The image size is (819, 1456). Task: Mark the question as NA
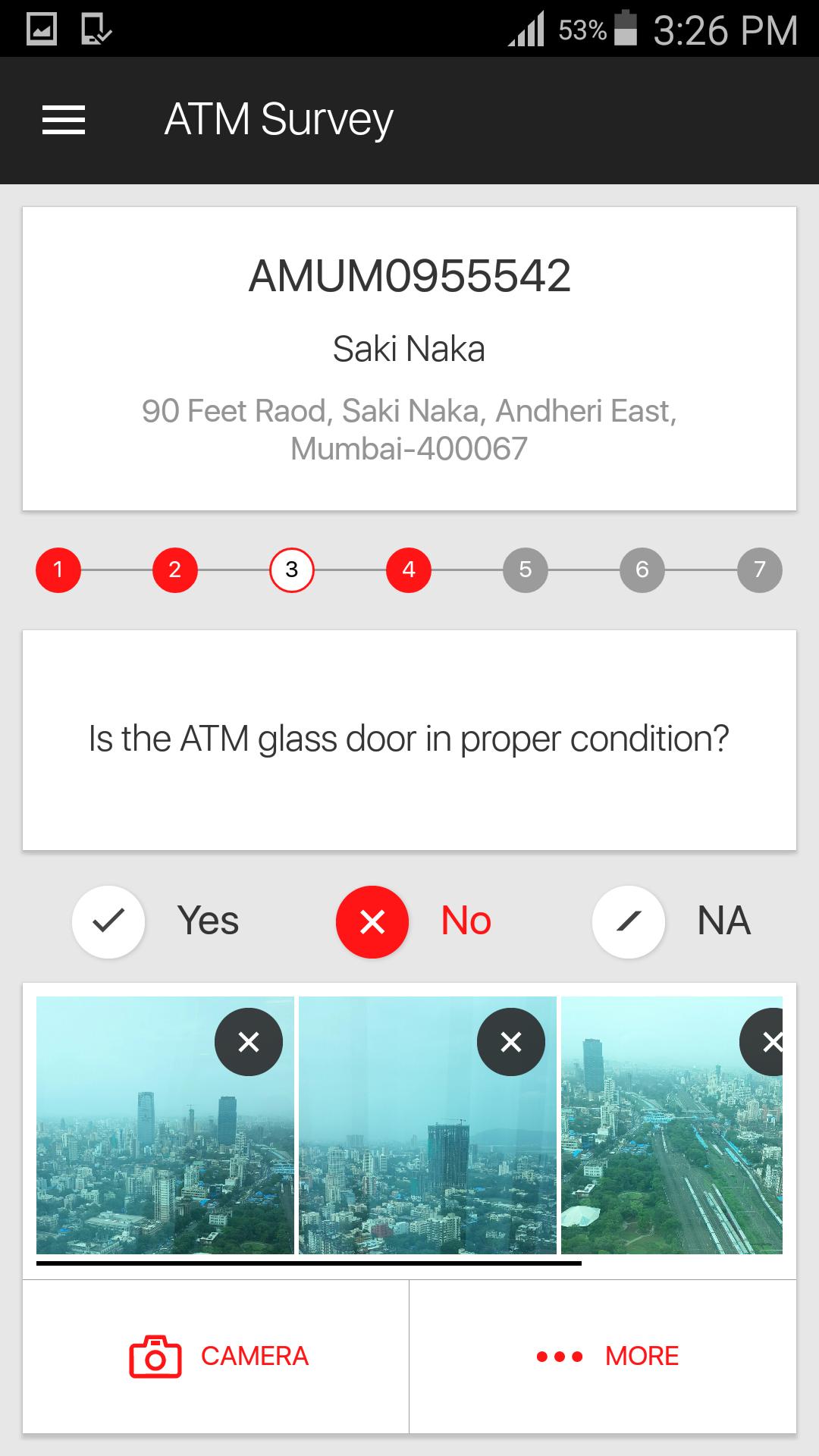point(629,921)
